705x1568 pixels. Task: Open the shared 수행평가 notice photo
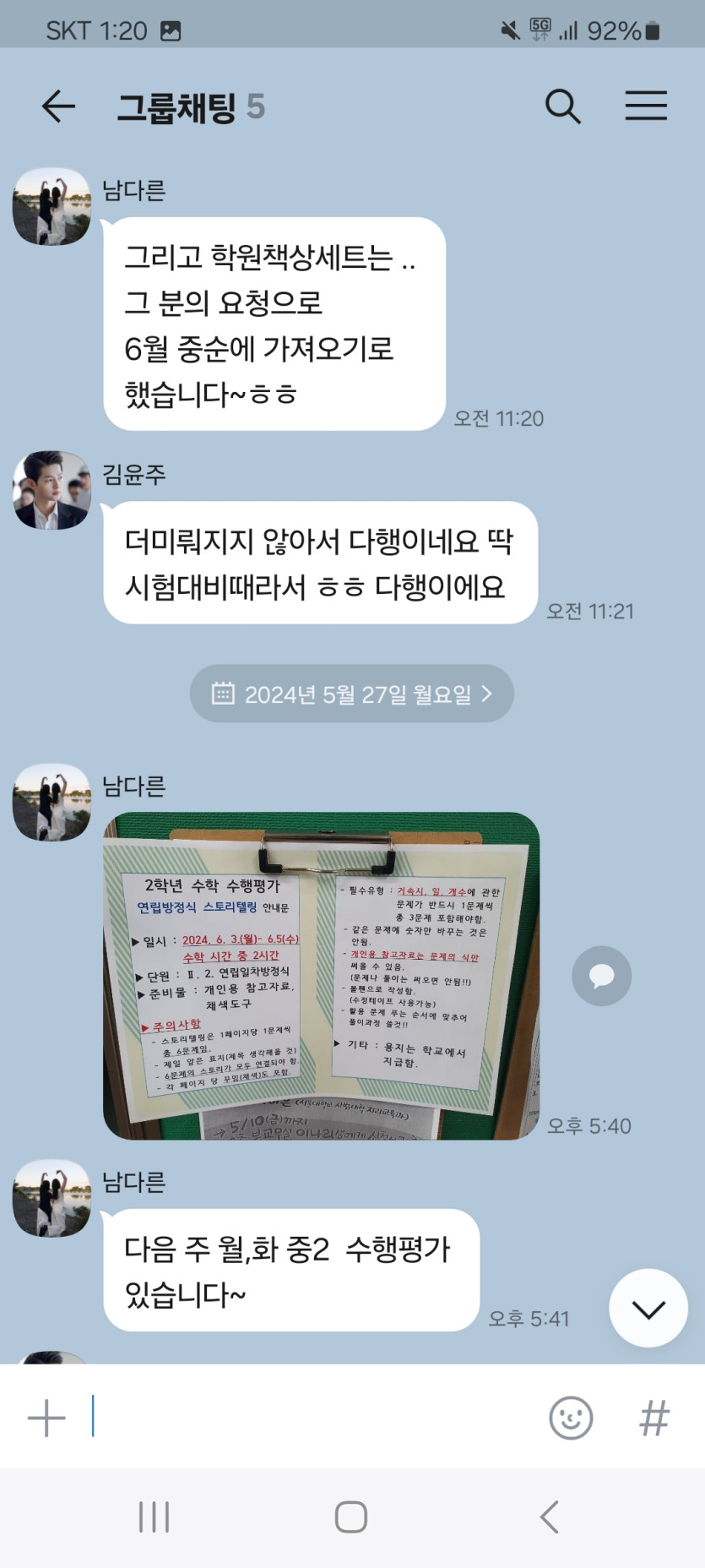(321, 976)
